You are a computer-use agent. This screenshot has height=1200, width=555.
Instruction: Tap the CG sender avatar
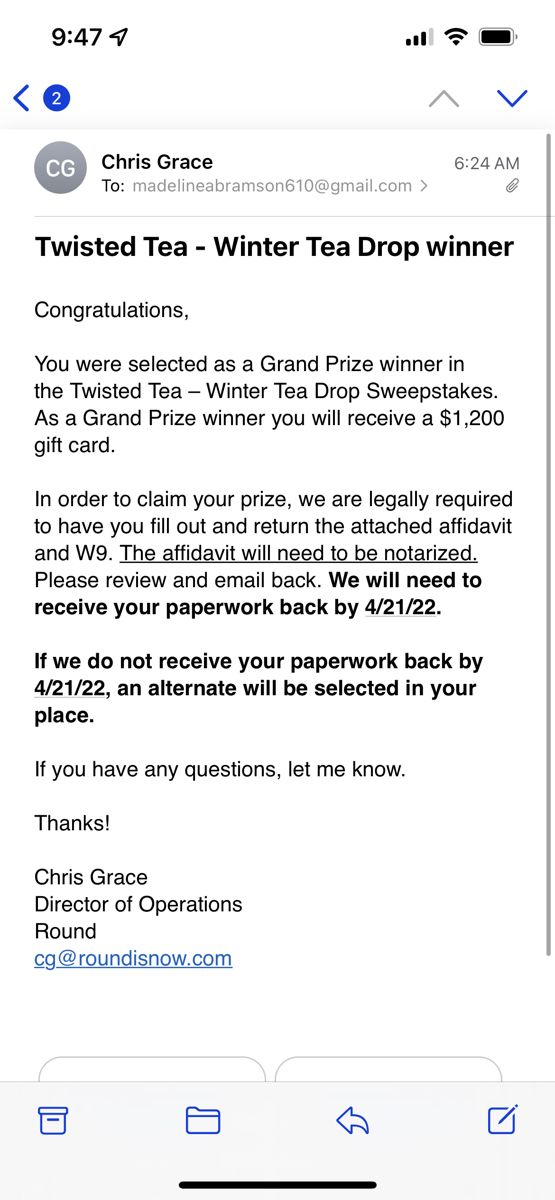click(x=61, y=168)
